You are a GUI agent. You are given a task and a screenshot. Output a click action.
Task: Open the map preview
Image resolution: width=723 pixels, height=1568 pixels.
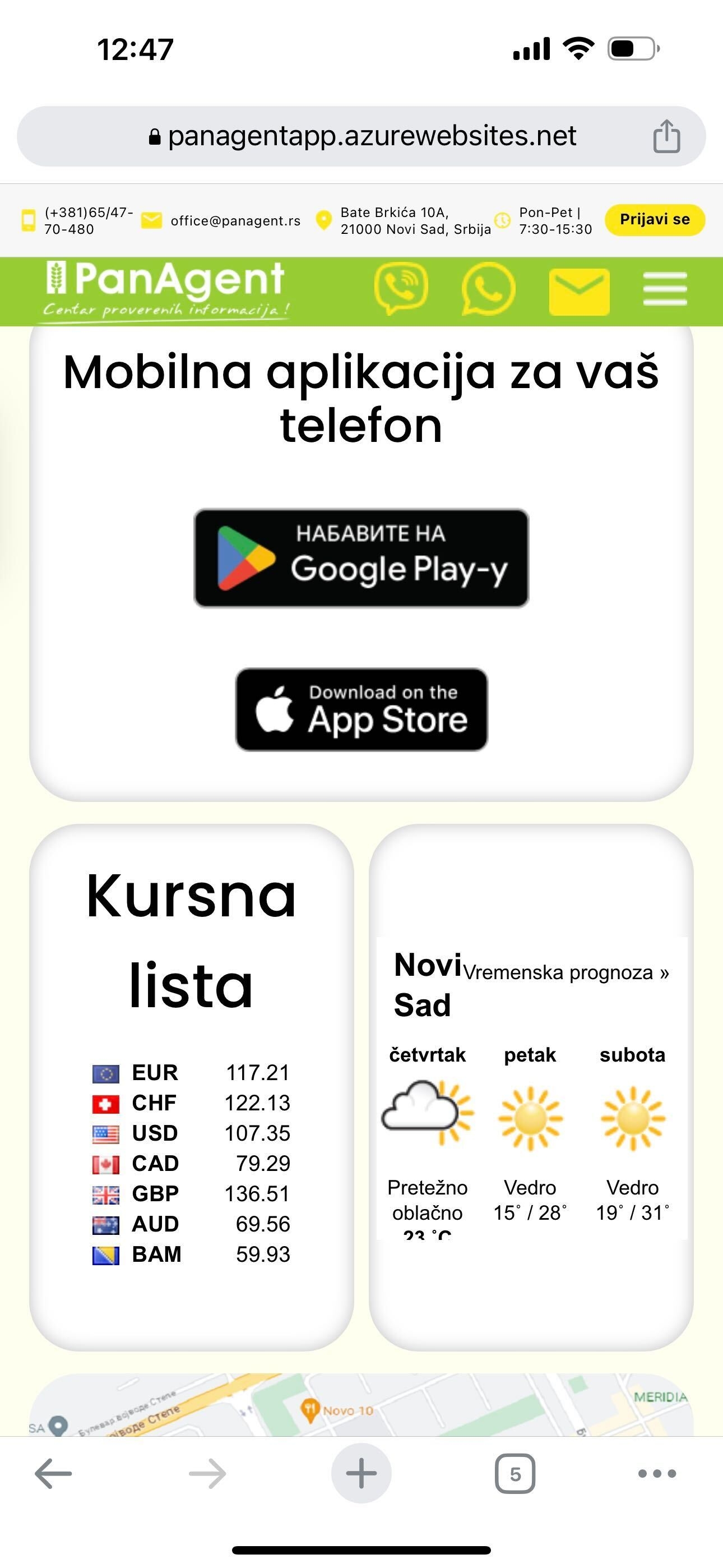click(x=361, y=1405)
